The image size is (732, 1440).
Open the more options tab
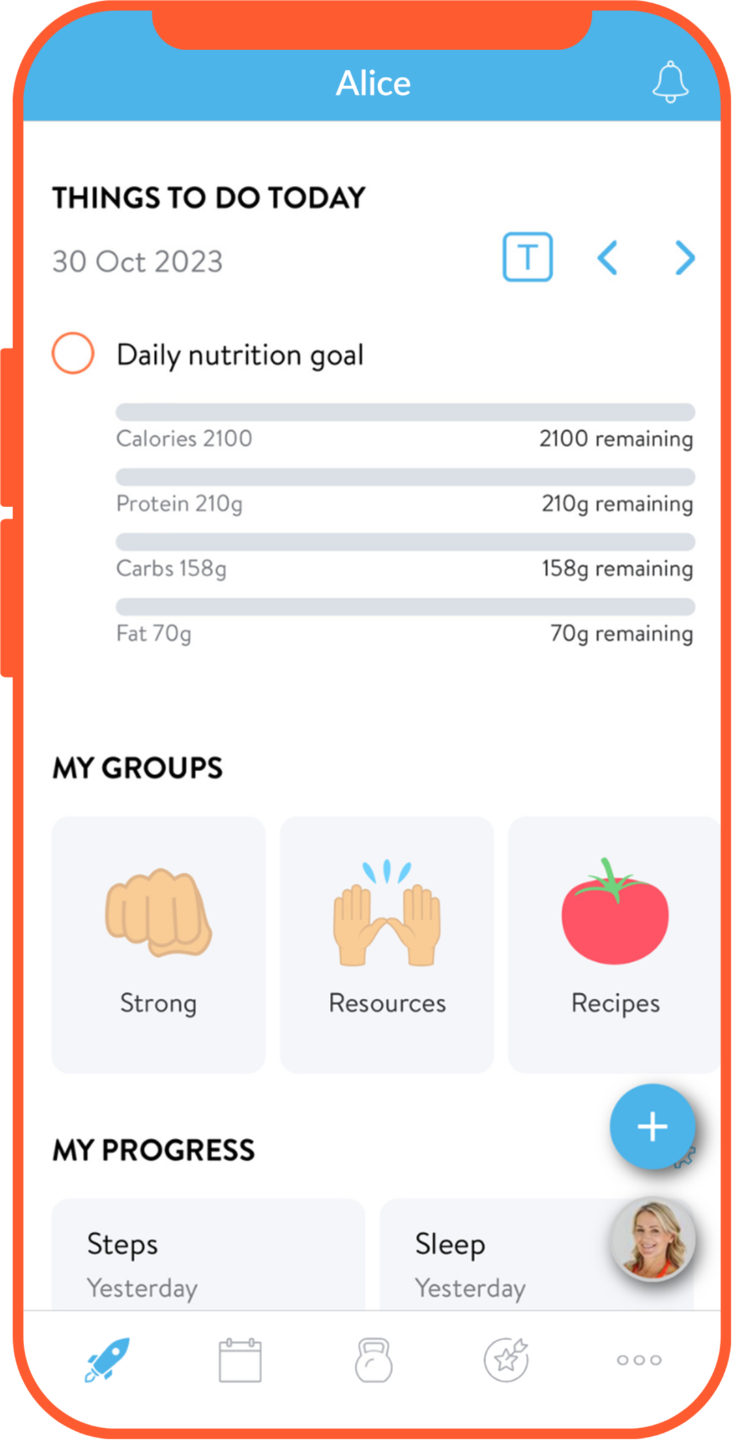pos(639,1360)
